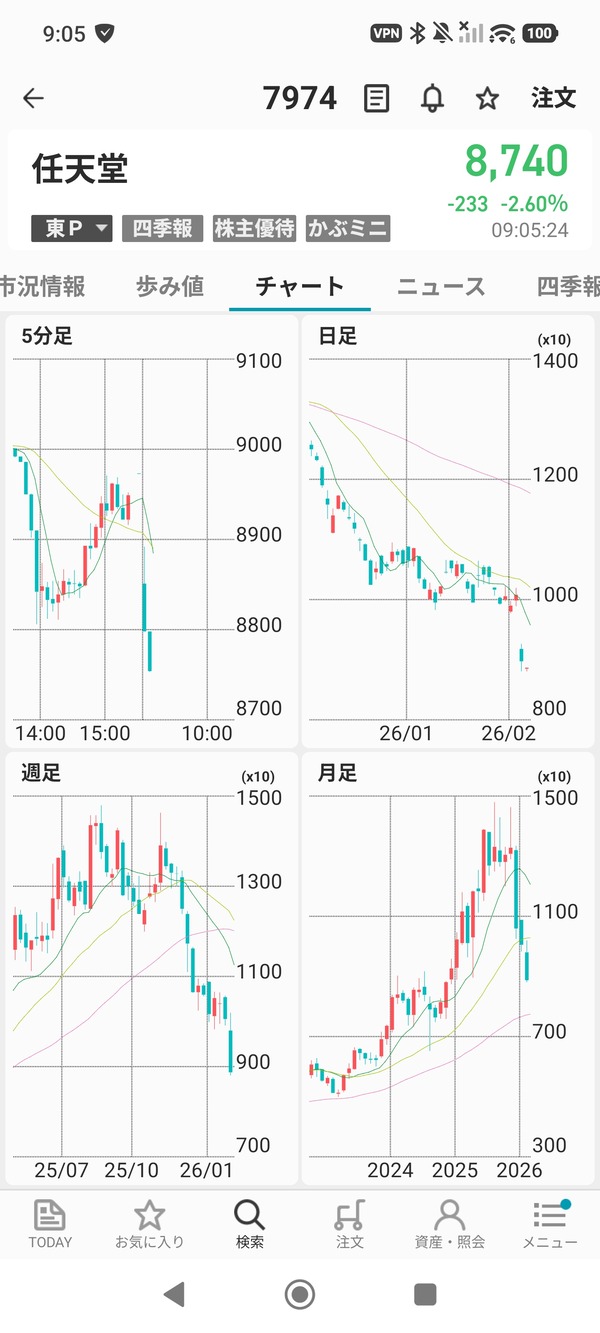Open the memo note icon

point(377,98)
